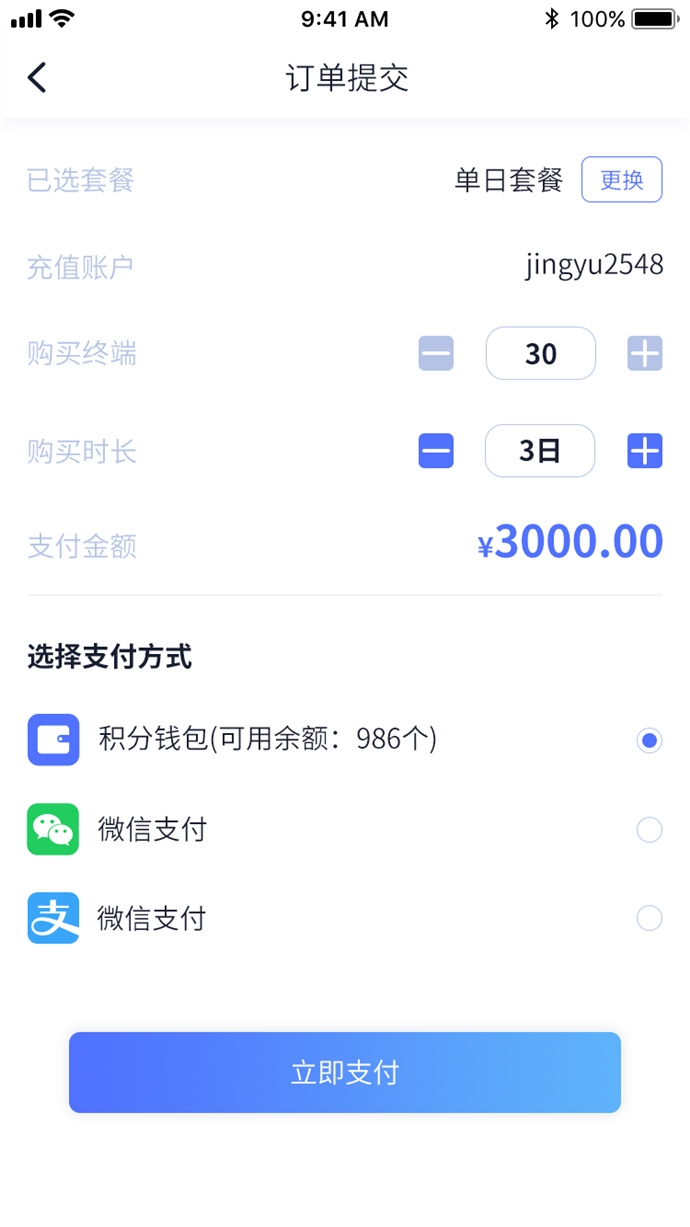The height and width of the screenshot is (1227, 690).
Task: Choose 微信支付 with the green WeChat icon
Action: click(x=649, y=830)
